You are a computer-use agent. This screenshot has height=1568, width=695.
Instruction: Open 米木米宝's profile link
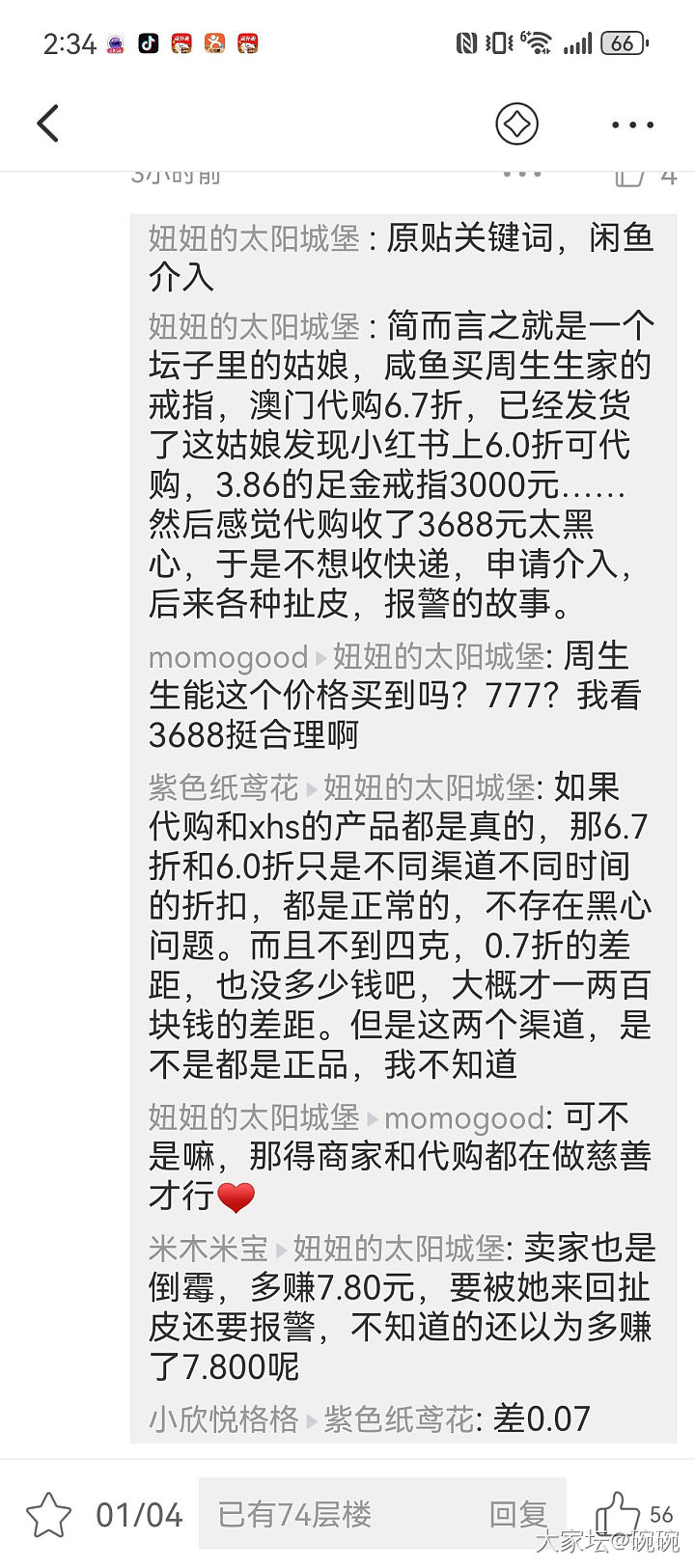tap(208, 1248)
